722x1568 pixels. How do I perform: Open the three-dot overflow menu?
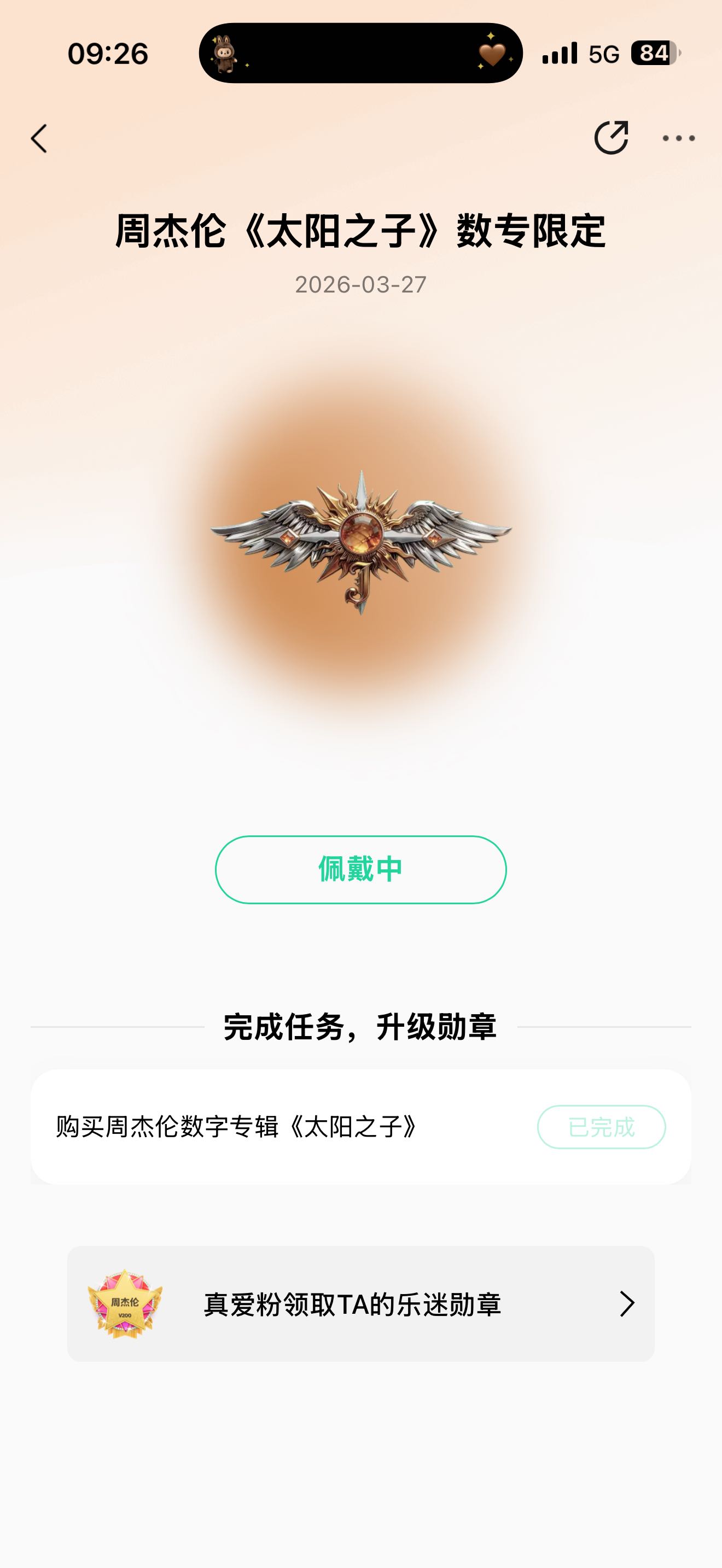678,139
